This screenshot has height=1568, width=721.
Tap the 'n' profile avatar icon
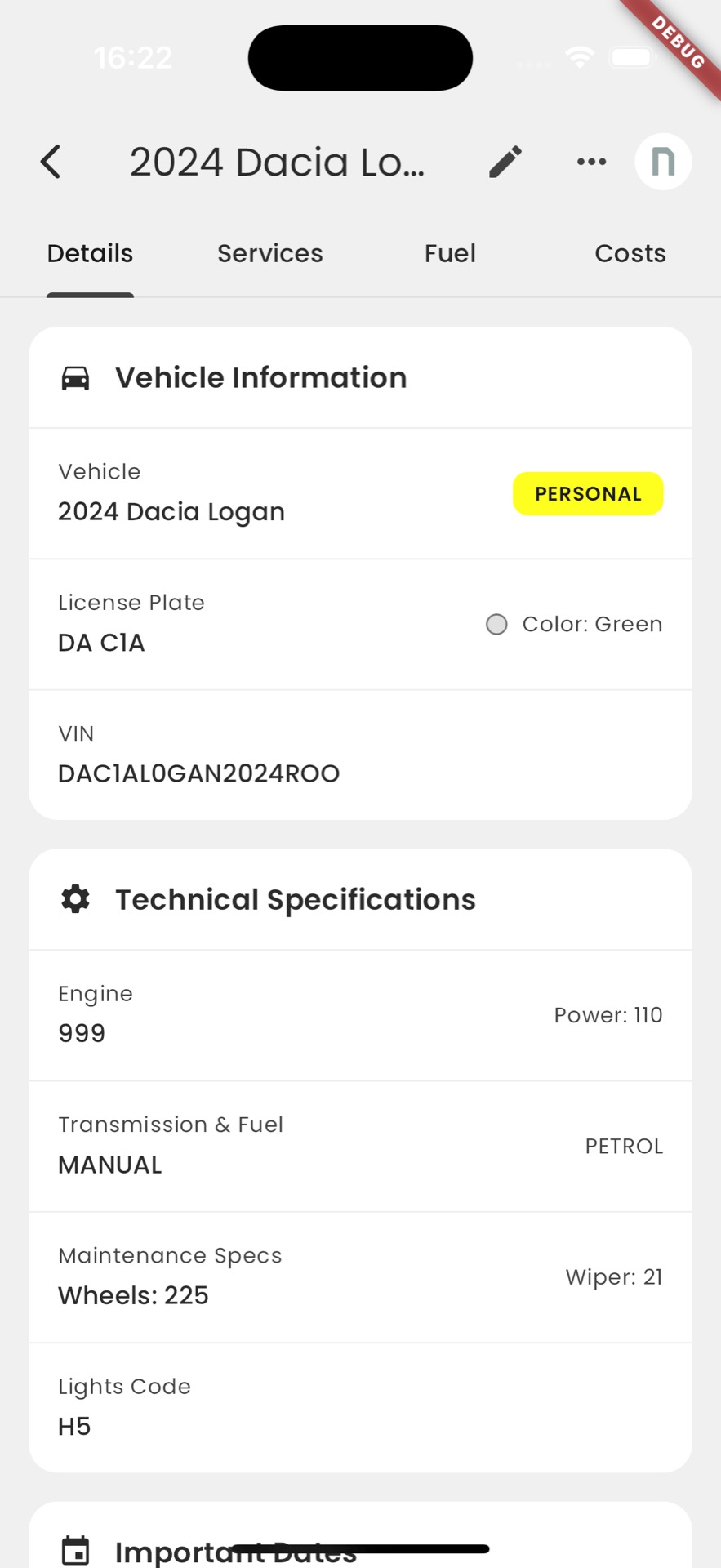pos(662,161)
